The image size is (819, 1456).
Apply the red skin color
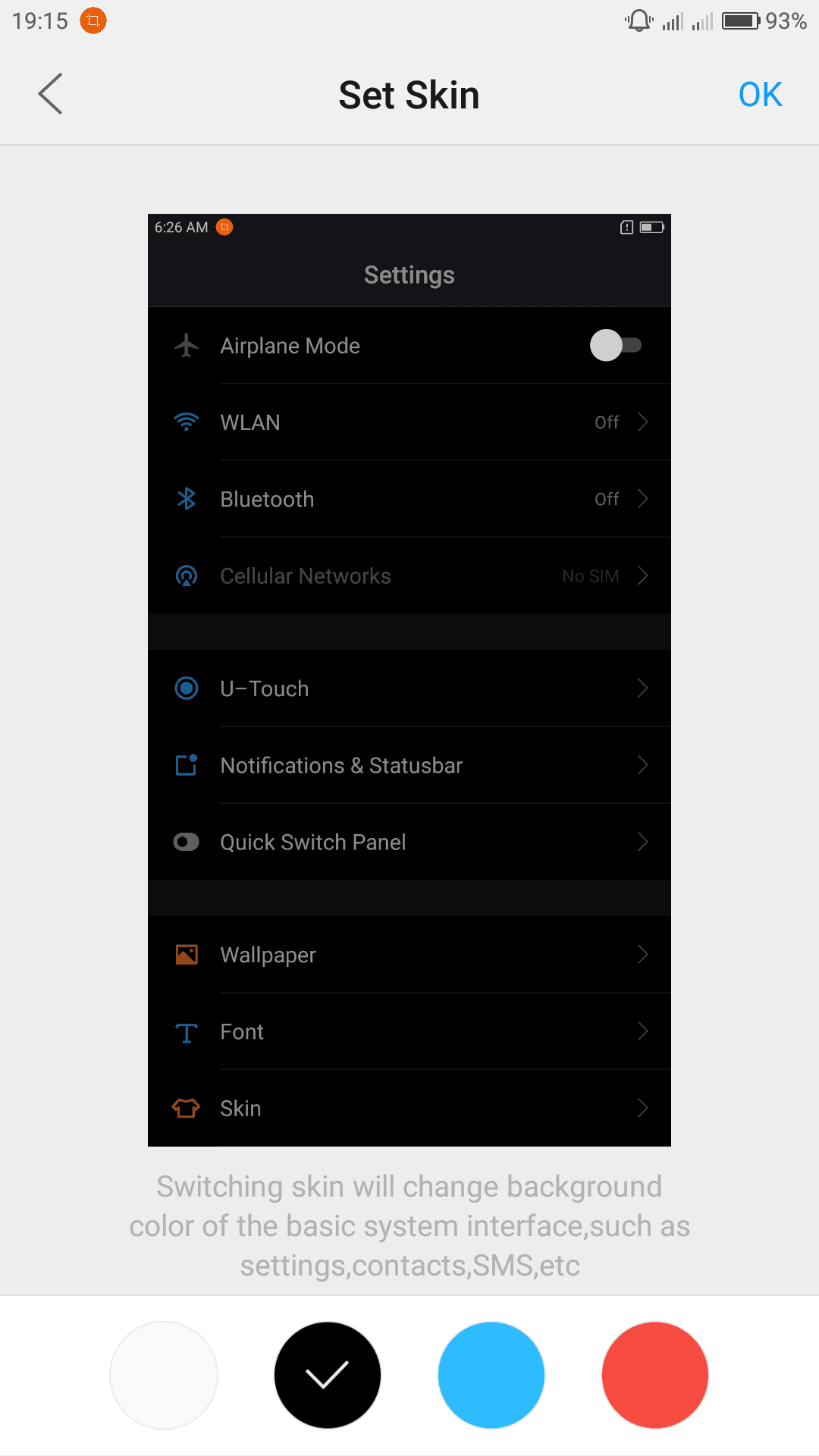tap(655, 1375)
